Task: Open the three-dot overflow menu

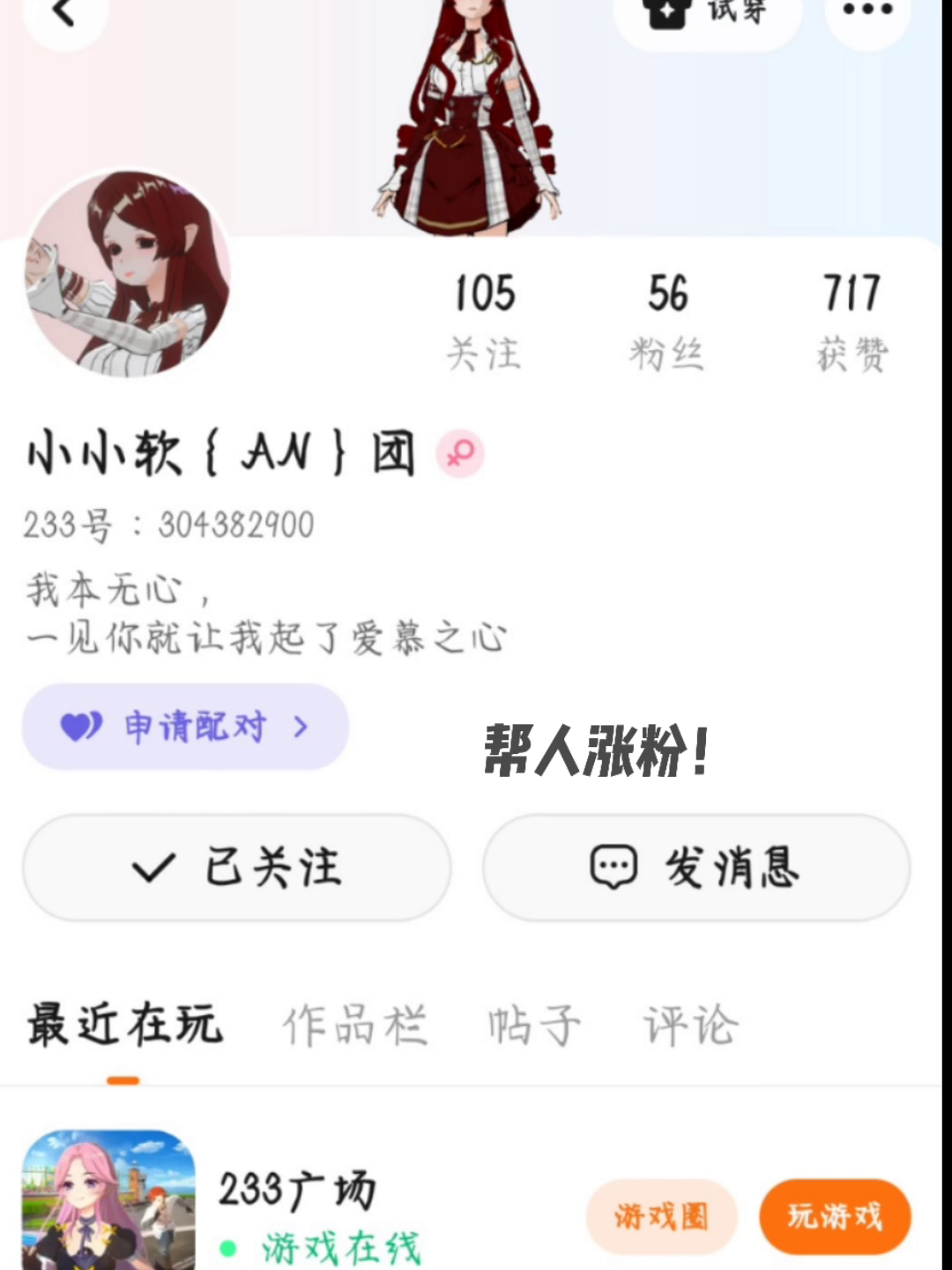Action: tap(867, 11)
